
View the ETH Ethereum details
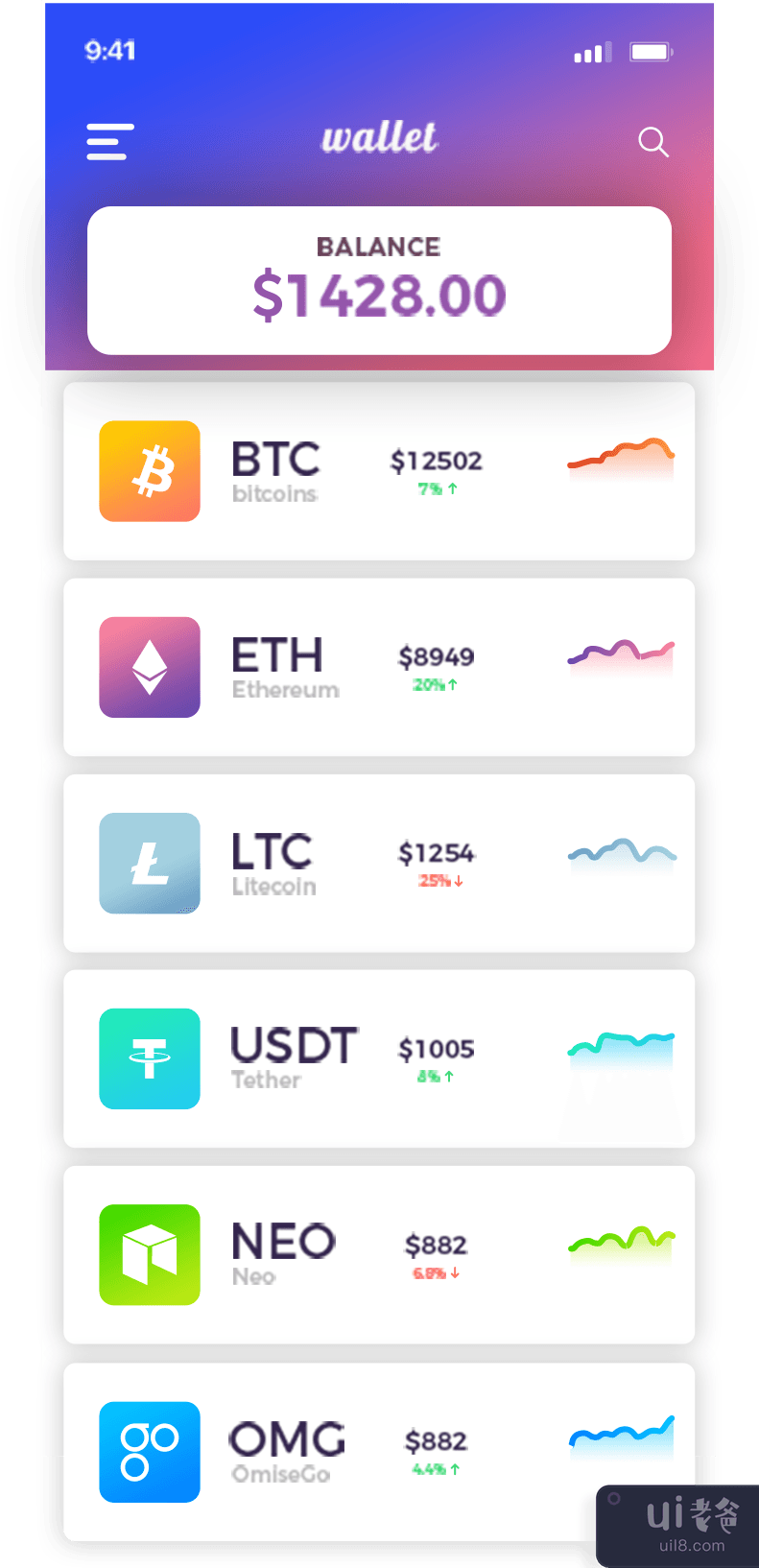[x=378, y=667]
